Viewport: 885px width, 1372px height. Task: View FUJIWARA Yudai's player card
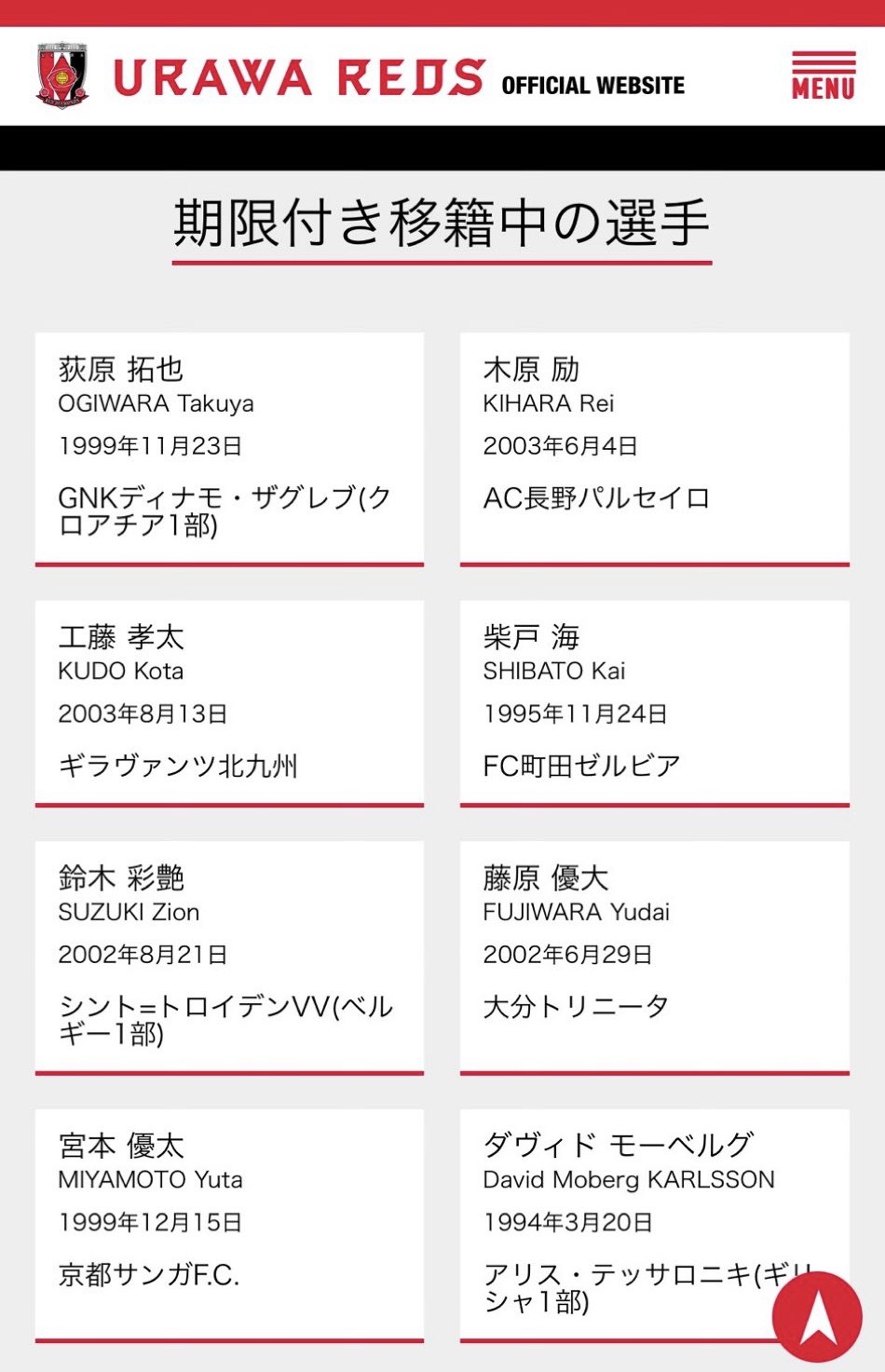click(654, 957)
